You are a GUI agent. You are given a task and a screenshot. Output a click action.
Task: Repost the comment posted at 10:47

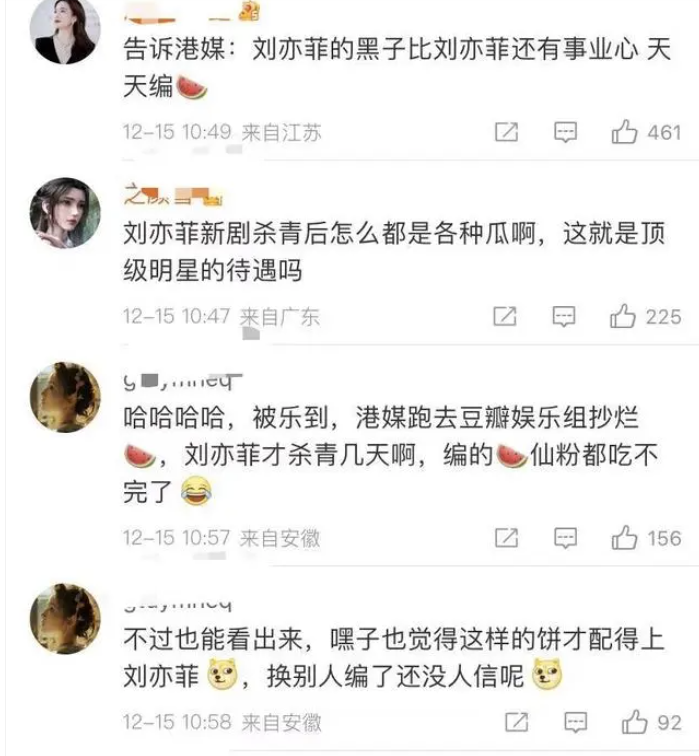coord(506,317)
